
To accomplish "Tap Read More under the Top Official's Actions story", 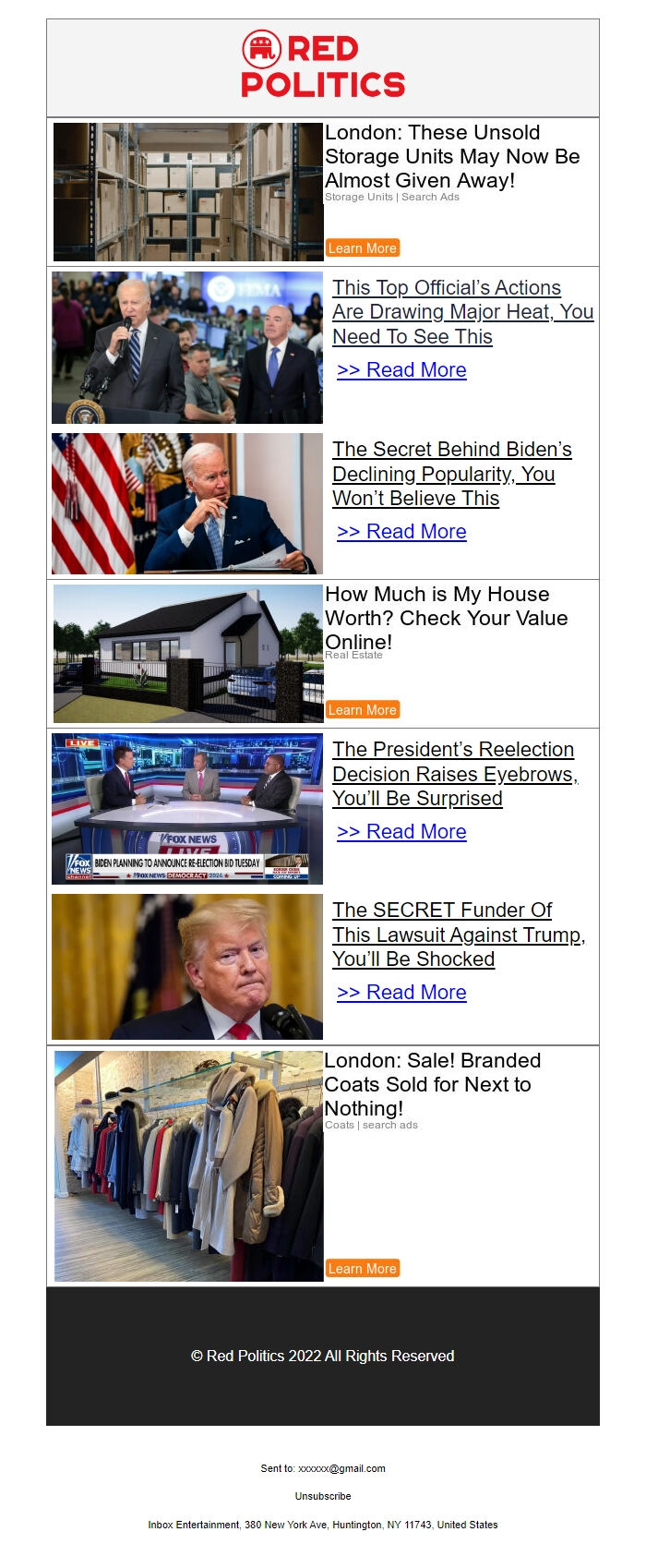I will tap(401, 370).
